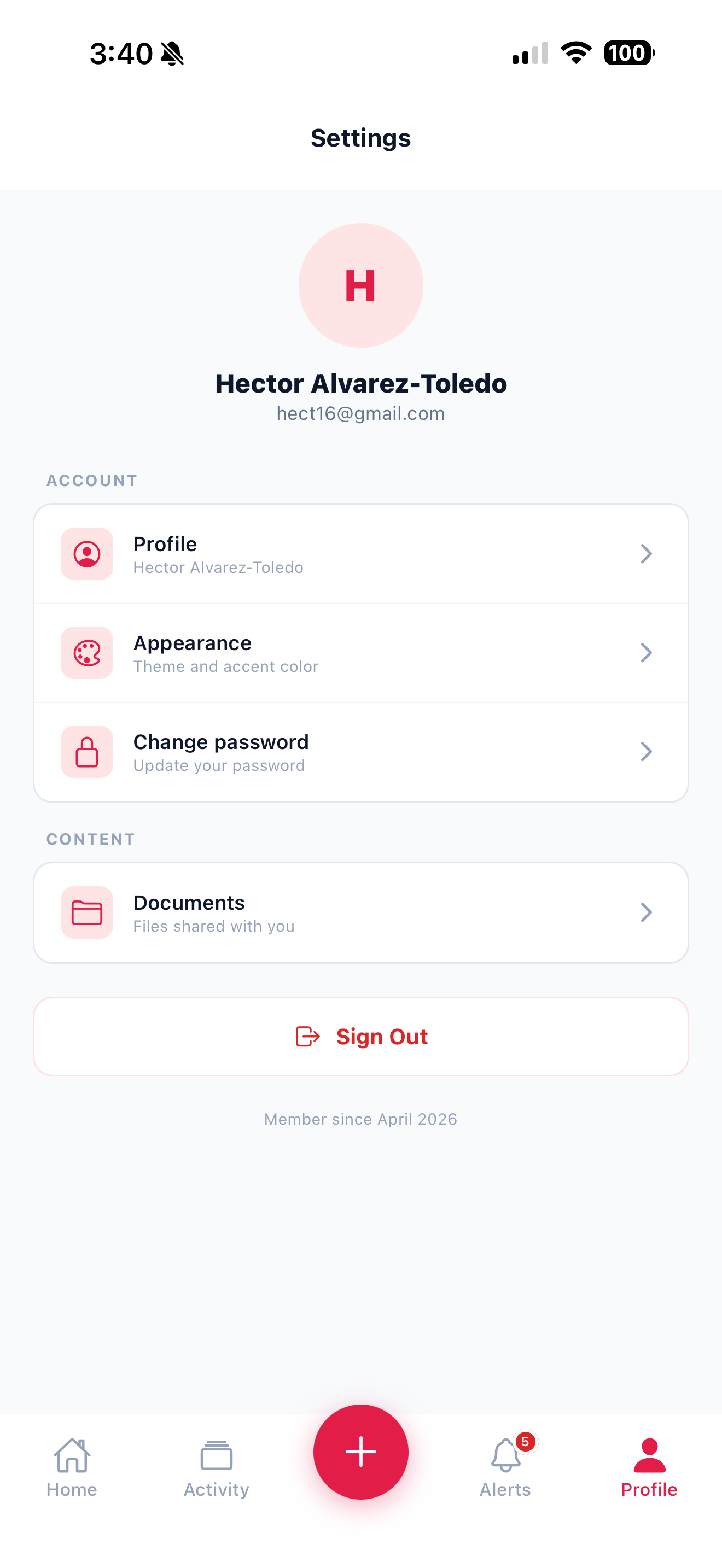Tap the red plus add button
This screenshot has height=1568, width=722.
pyautogui.click(x=360, y=1452)
